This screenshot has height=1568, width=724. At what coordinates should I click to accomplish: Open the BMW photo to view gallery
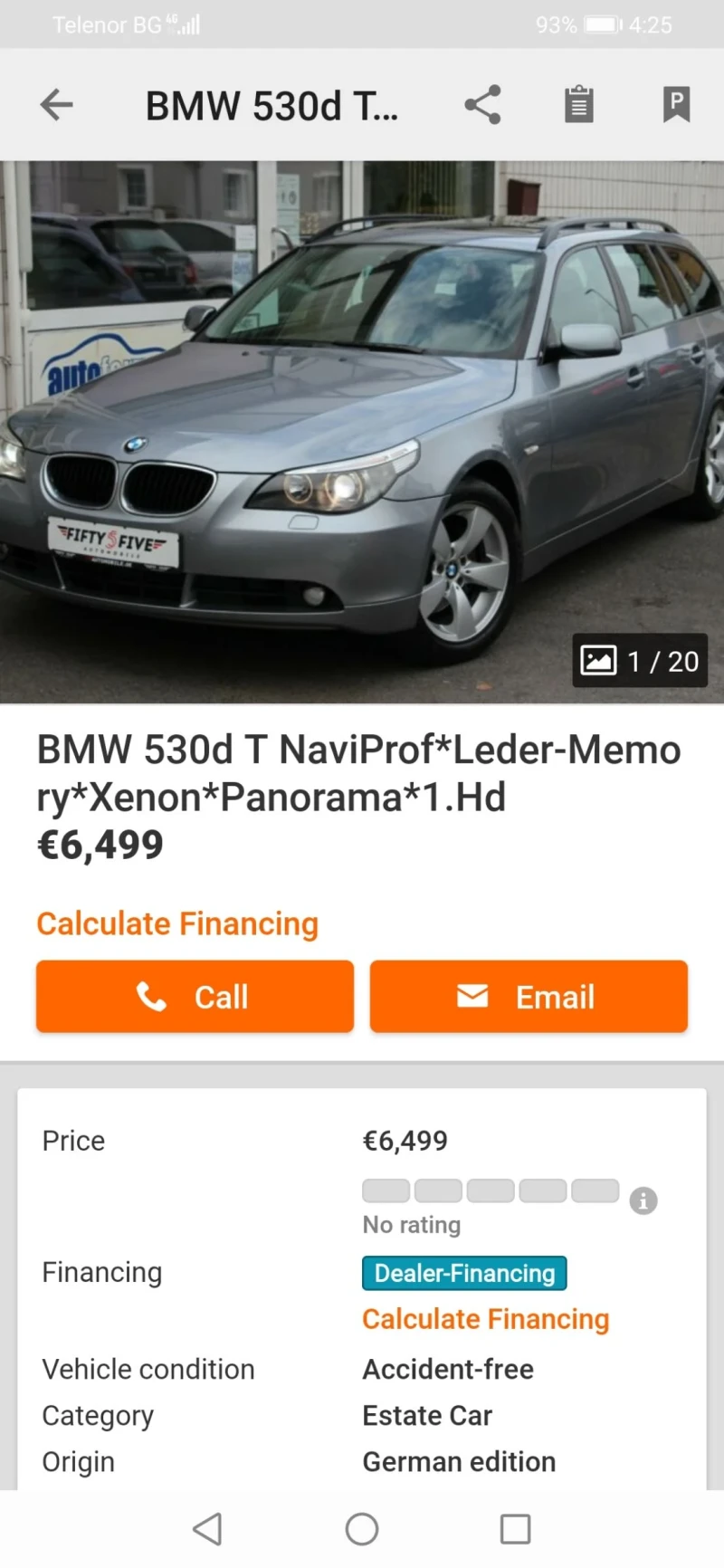click(362, 425)
